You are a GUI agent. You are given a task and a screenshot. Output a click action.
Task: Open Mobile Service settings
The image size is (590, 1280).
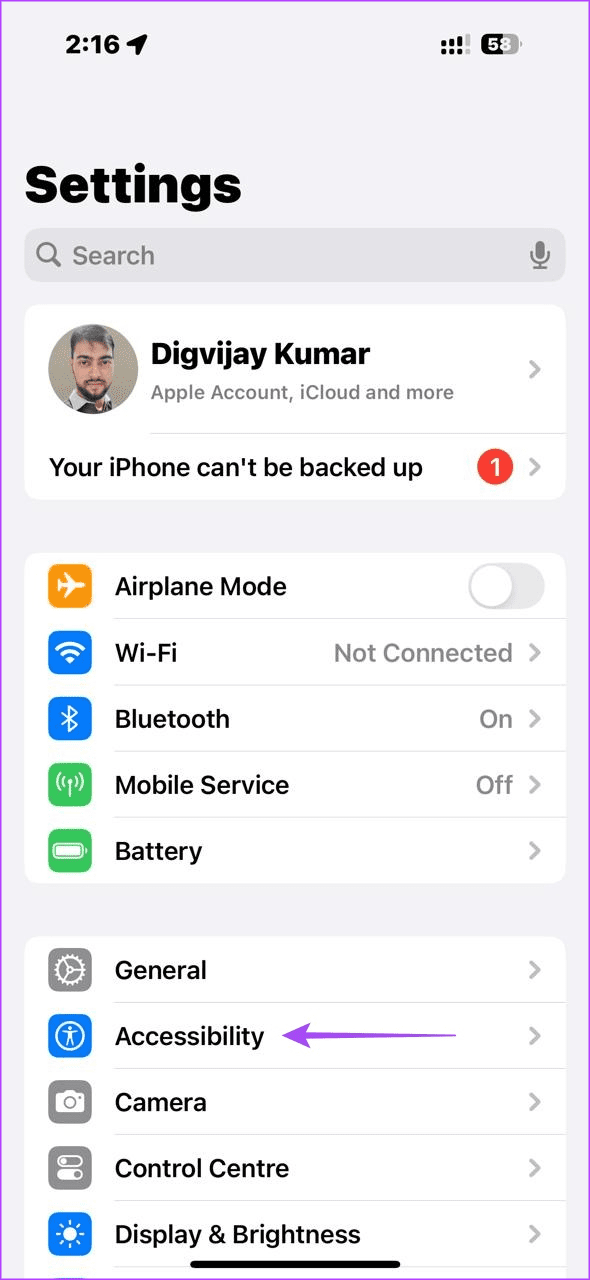[295, 785]
